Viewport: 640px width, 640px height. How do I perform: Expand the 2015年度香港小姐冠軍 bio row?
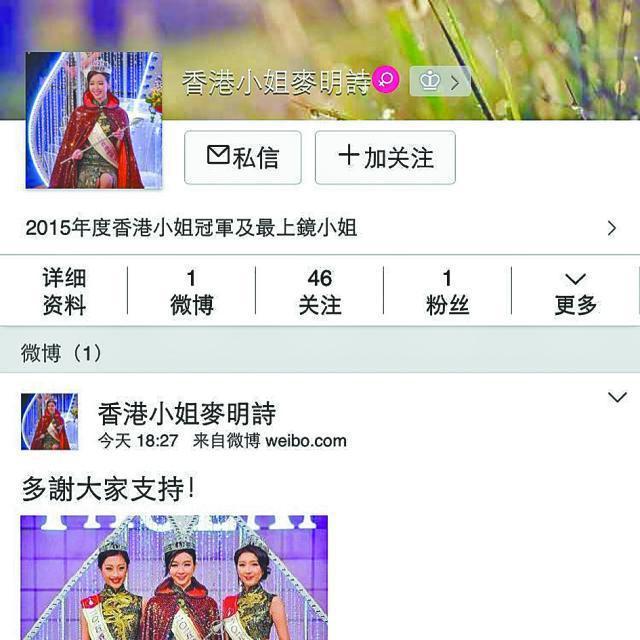320,228
